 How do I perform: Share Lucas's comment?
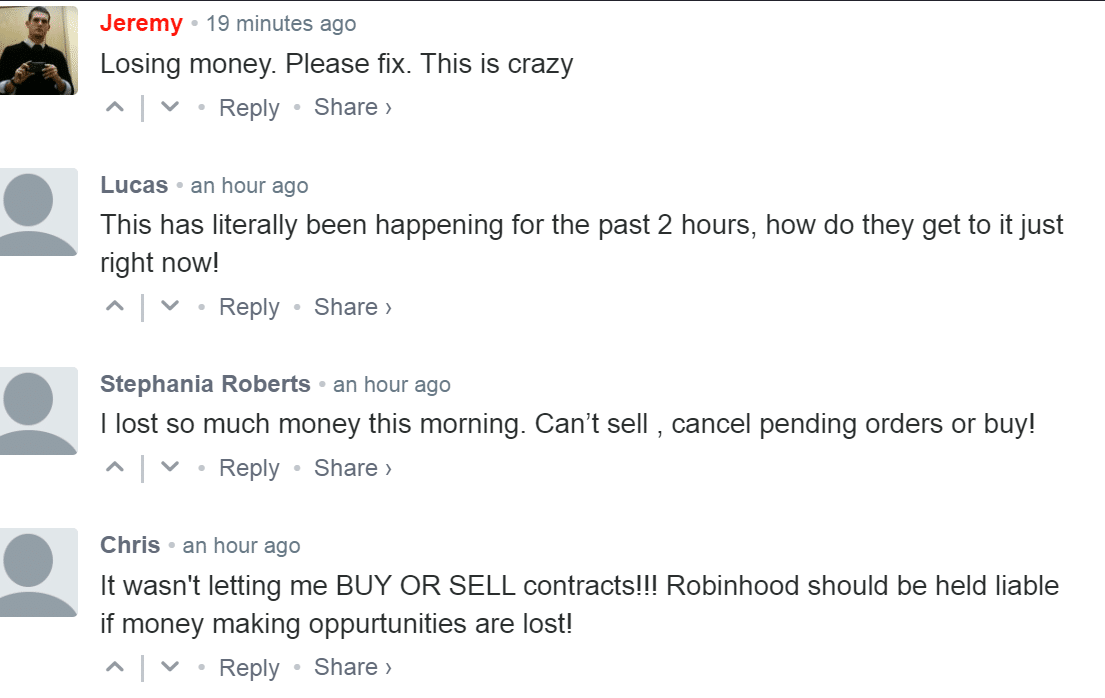(352, 307)
